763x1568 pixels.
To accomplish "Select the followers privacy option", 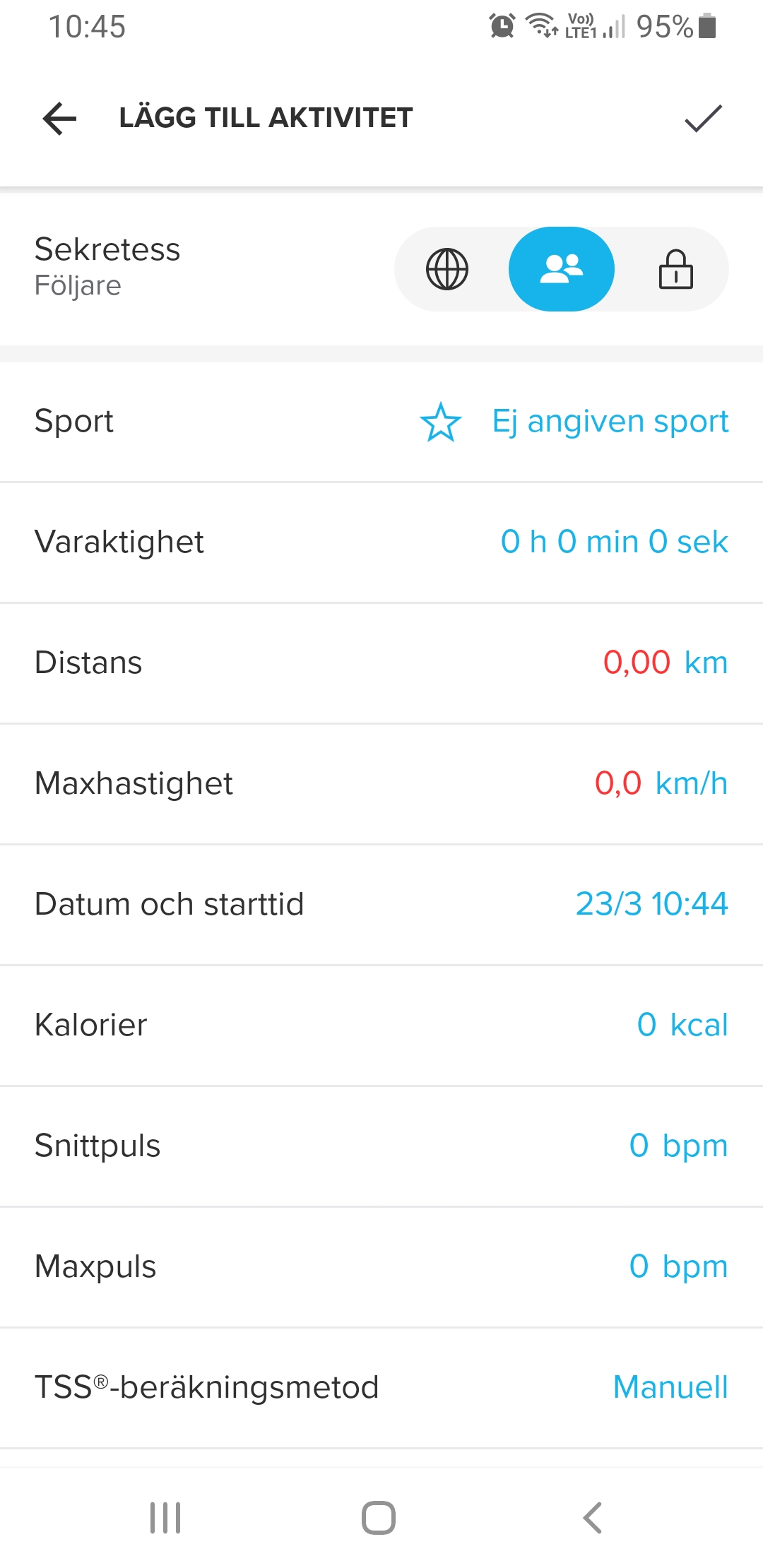I will coord(562,269).
